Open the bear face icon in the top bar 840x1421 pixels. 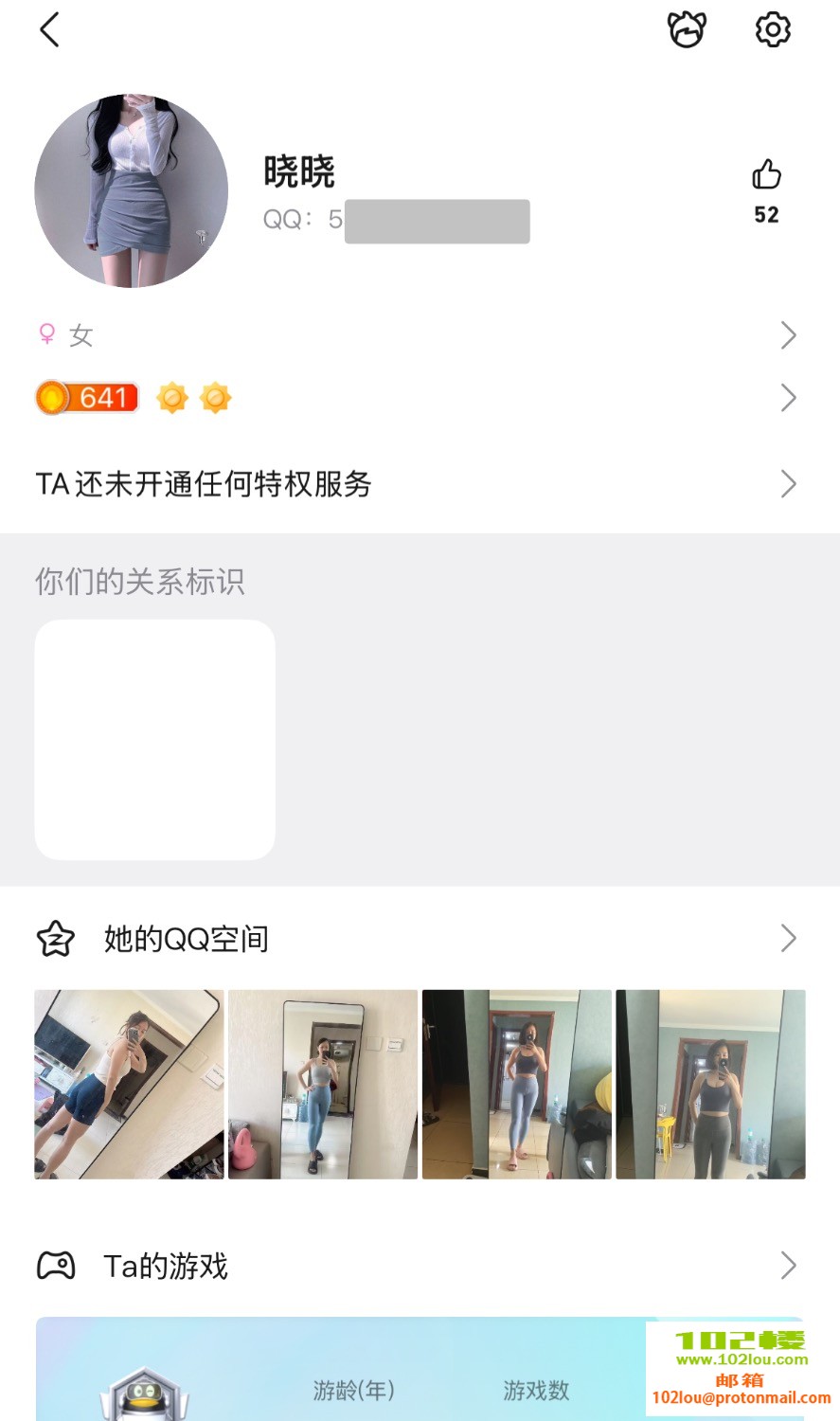click(687, 30)
